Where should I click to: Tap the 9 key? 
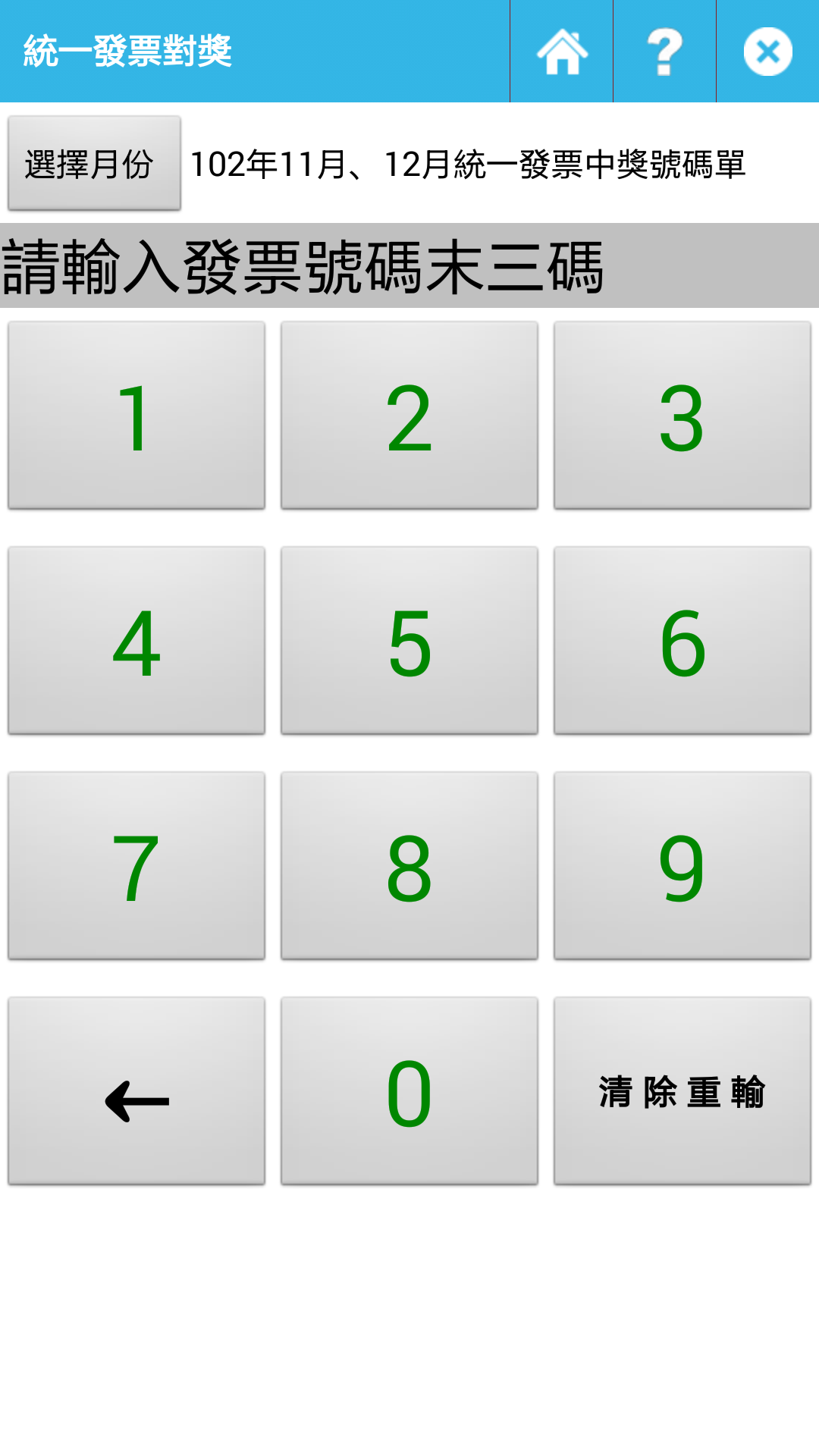tap(682, 866)
